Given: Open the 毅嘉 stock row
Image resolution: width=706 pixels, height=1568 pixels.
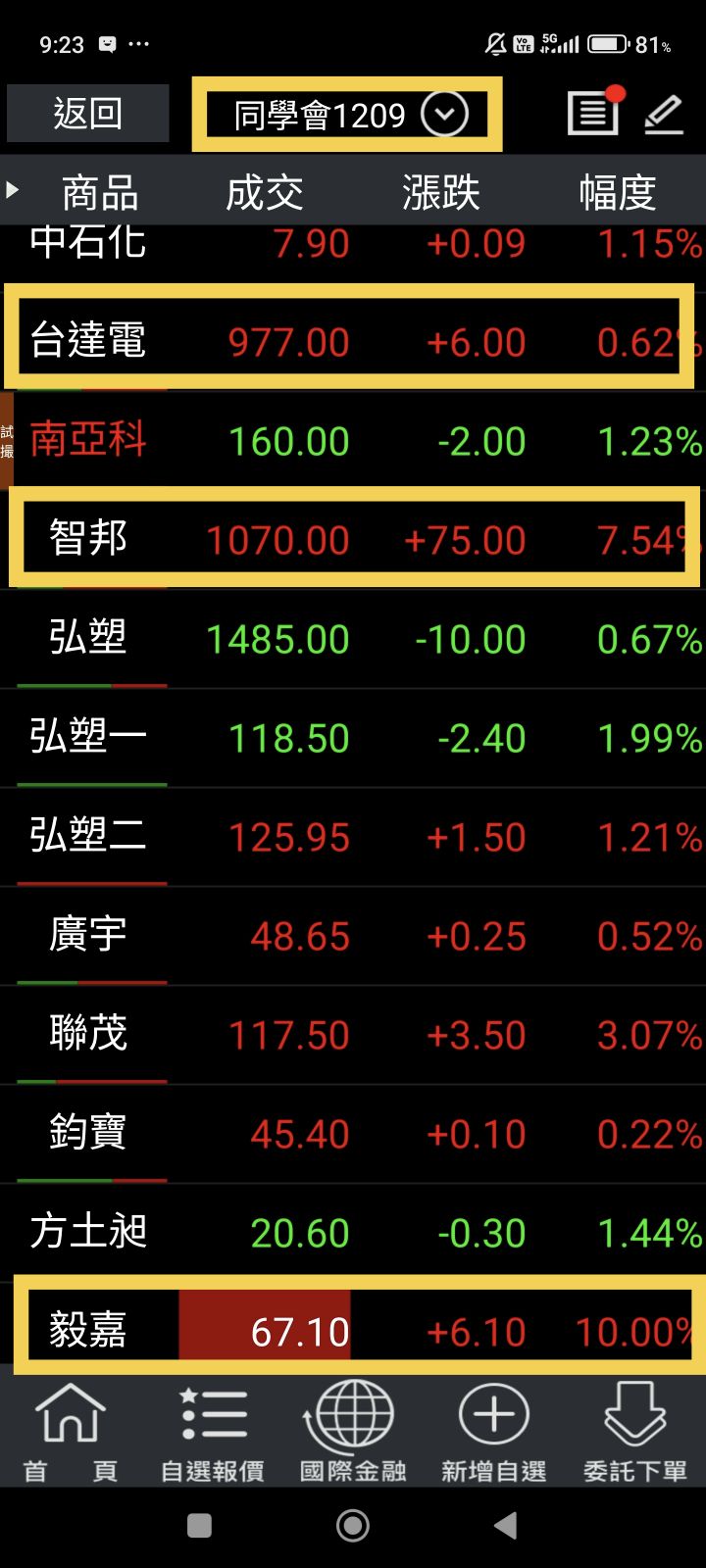Looking at the screenshot, I should click(353, 1331).
